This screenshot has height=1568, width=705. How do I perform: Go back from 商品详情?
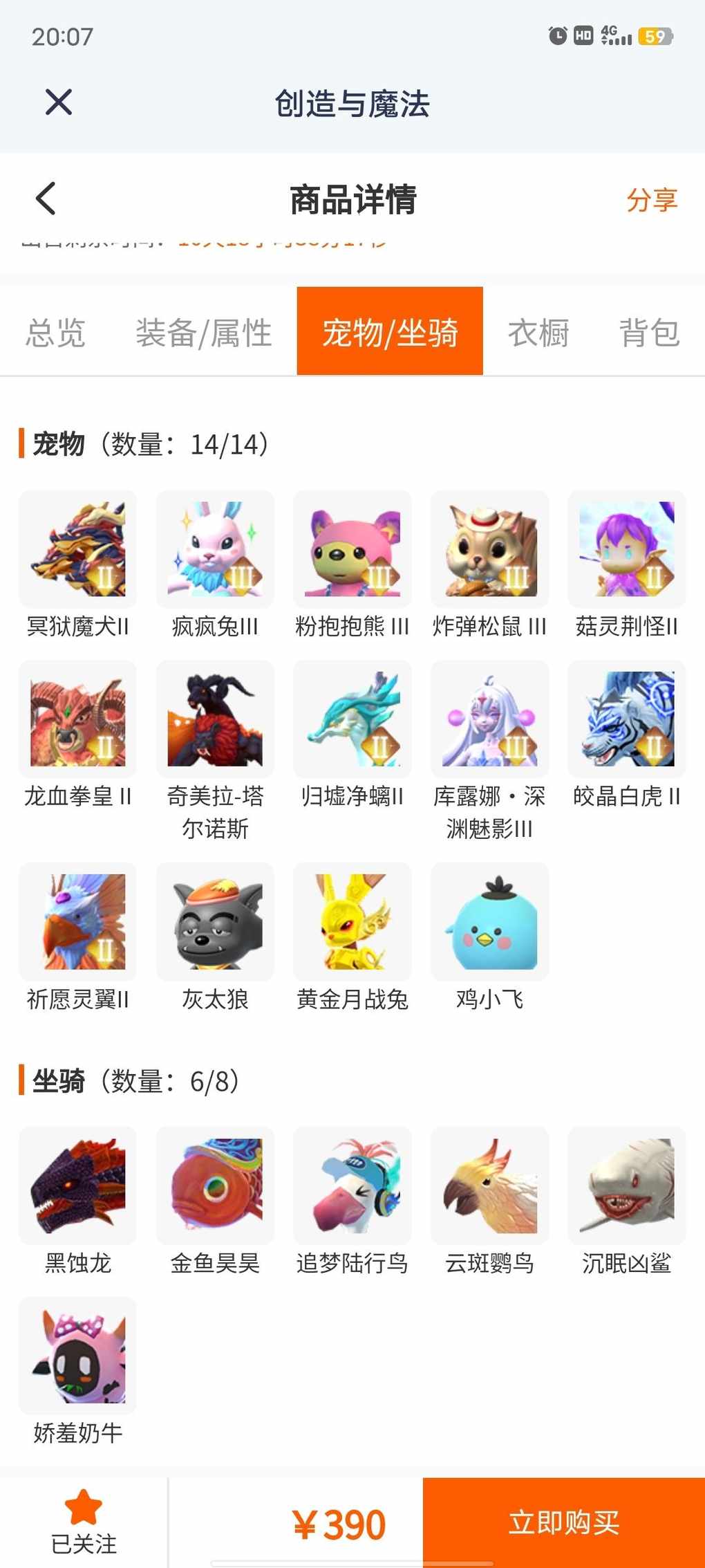(46, 199)
